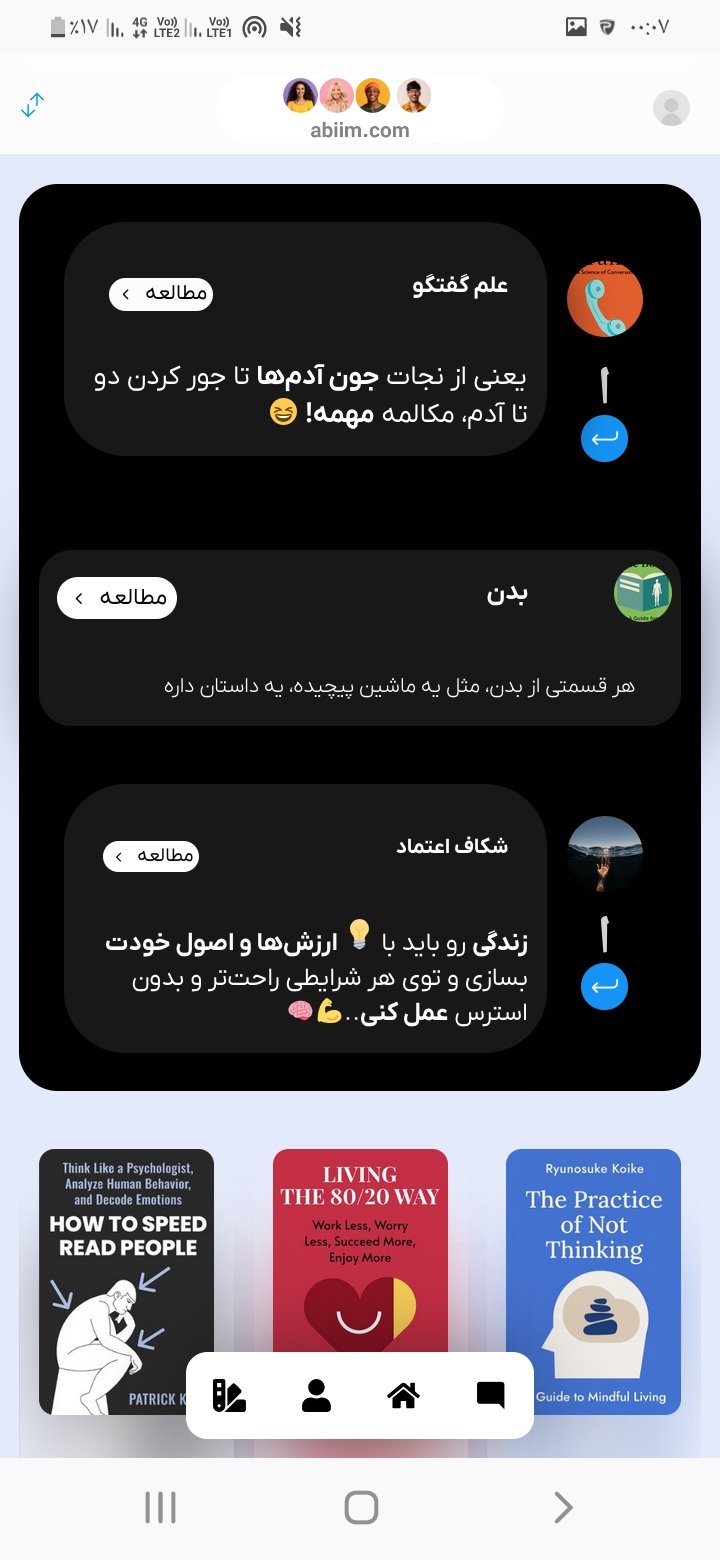
Task: Switch to the profile person tab
Action: 316,1395
